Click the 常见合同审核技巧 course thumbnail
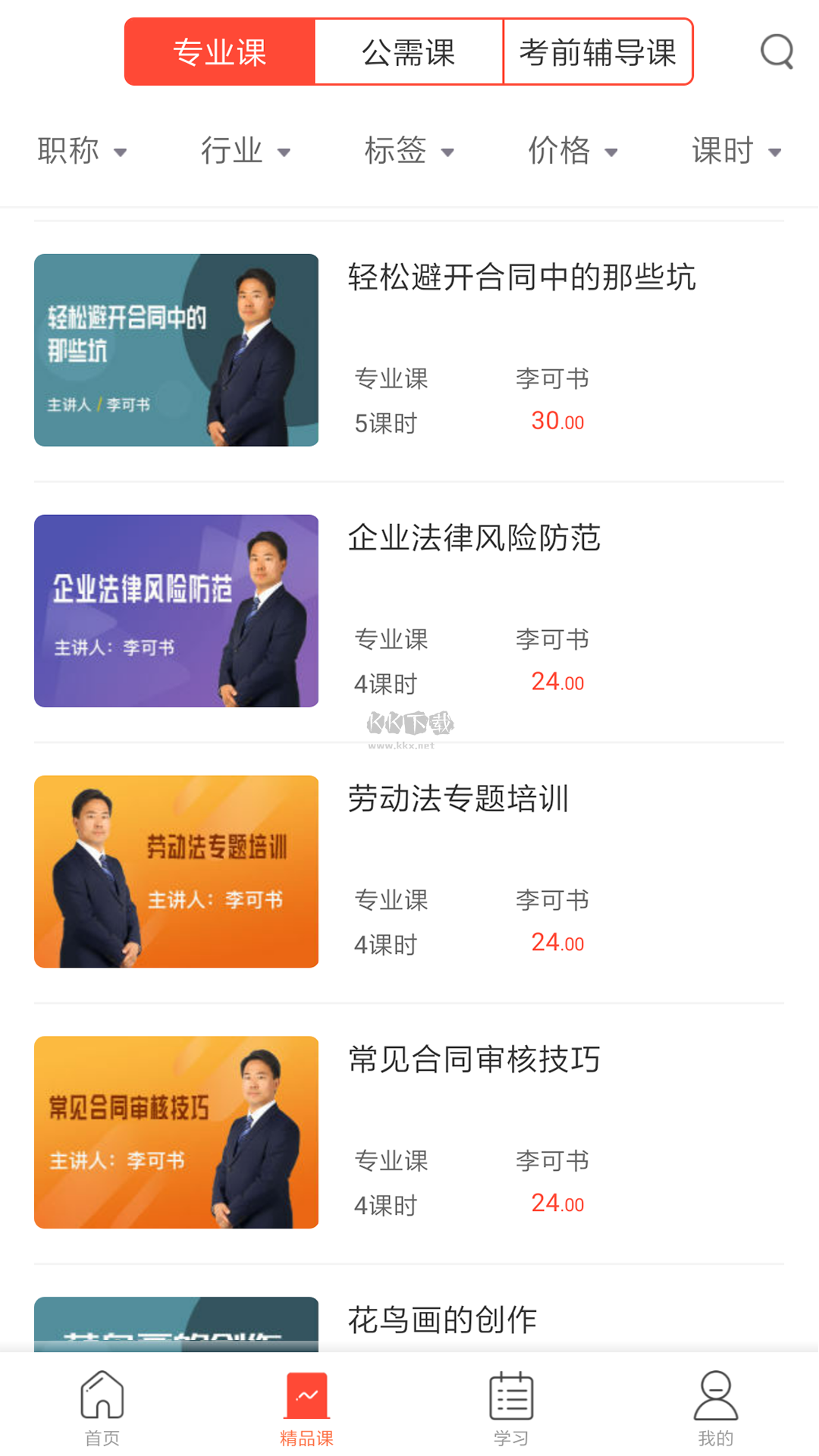819x1456 pixels. click(x=176, y=1131)
